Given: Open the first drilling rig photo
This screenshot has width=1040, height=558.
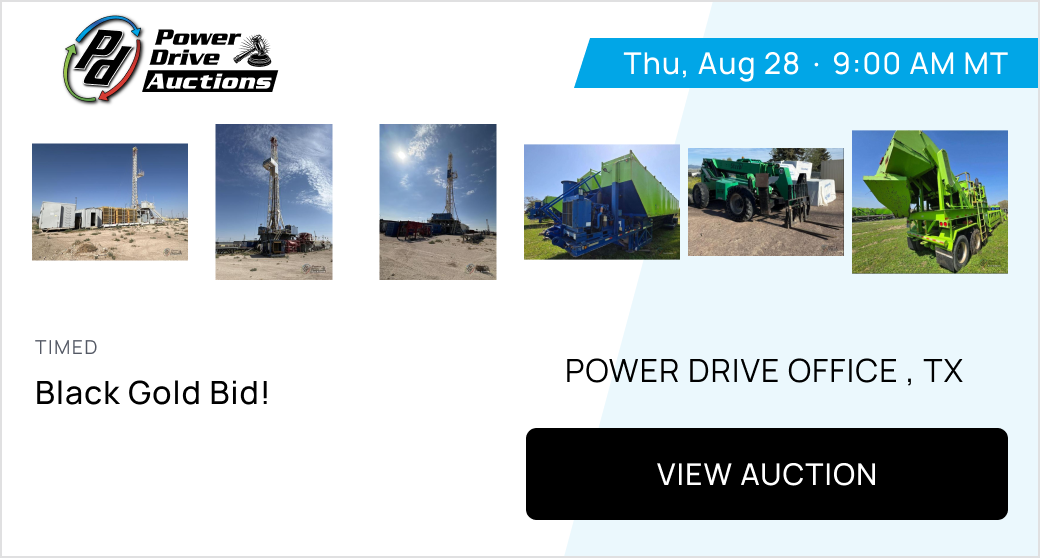Looking at the screenshot, I should (x=110, y=202).
